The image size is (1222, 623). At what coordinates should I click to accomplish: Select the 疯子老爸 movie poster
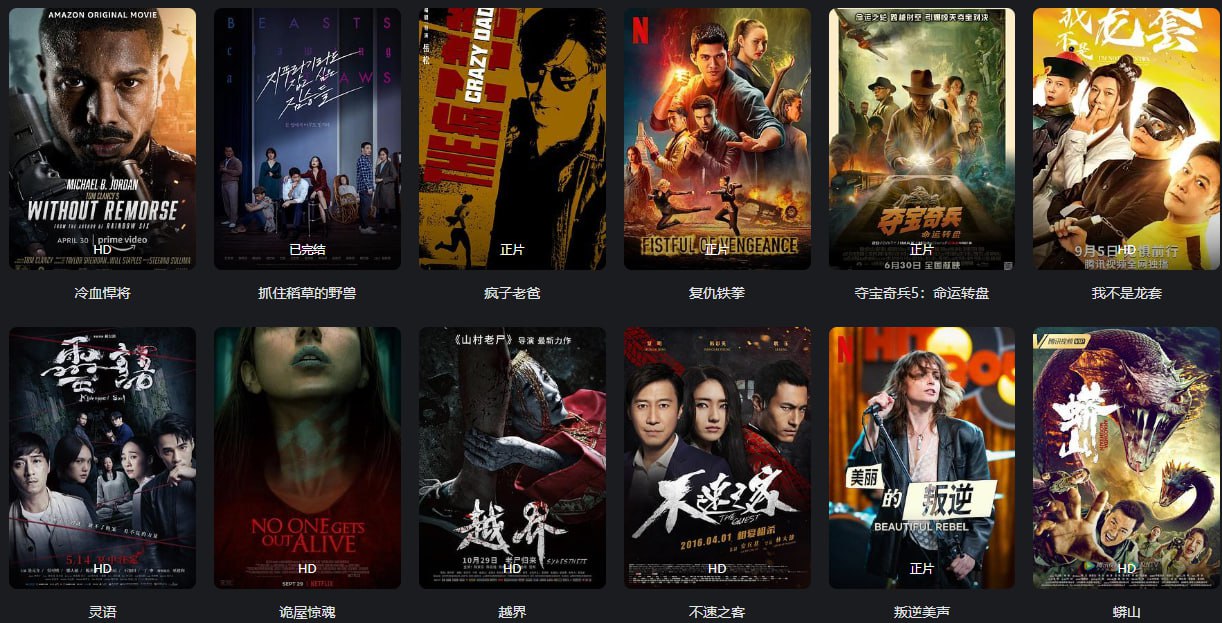pos(512,139)
